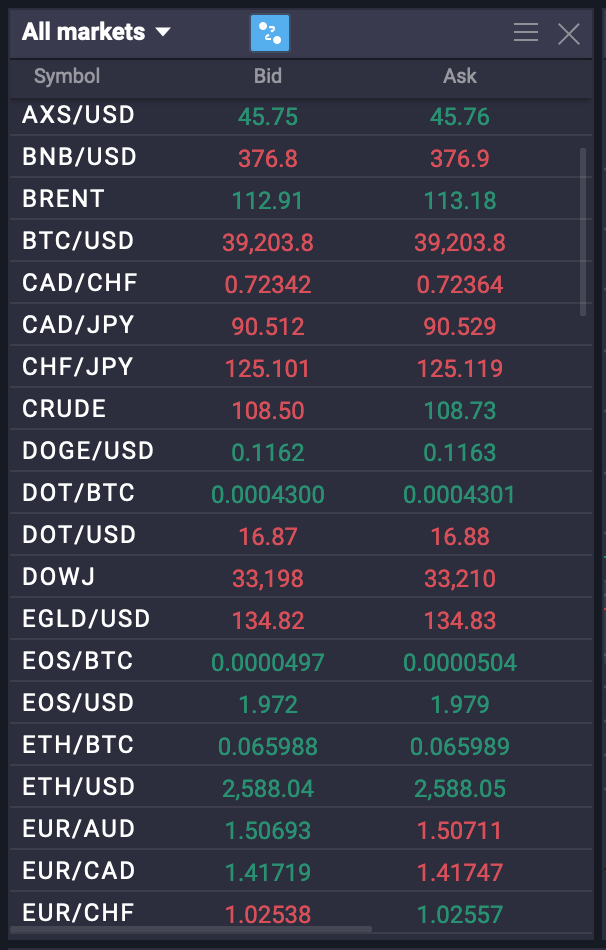Open the DOWJ index row
Image resolution: width=606 pixels, height=950 pixels.
pos(59,577)
